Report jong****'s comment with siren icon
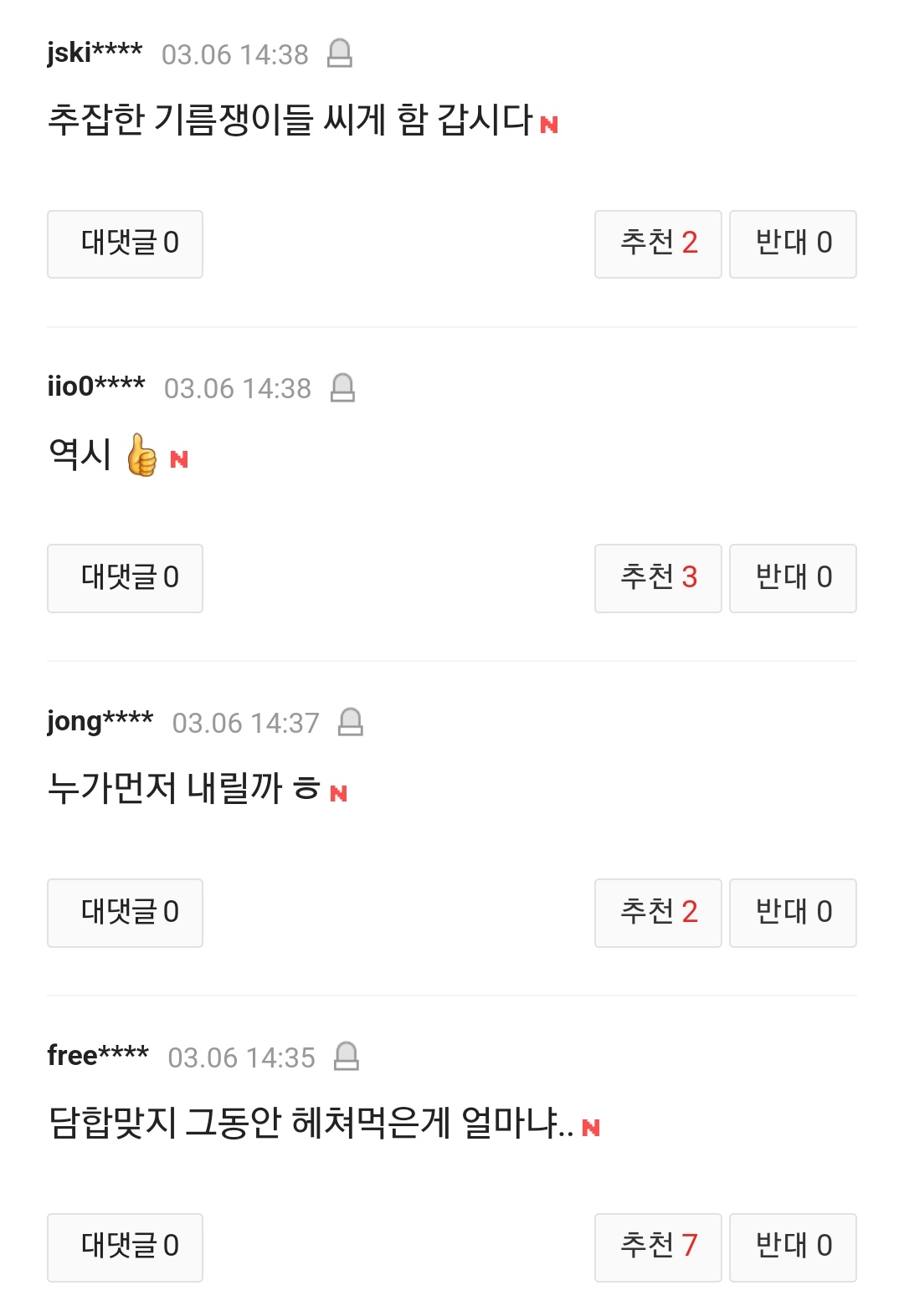Screen dimensions: 904x1316 (350, 722)
